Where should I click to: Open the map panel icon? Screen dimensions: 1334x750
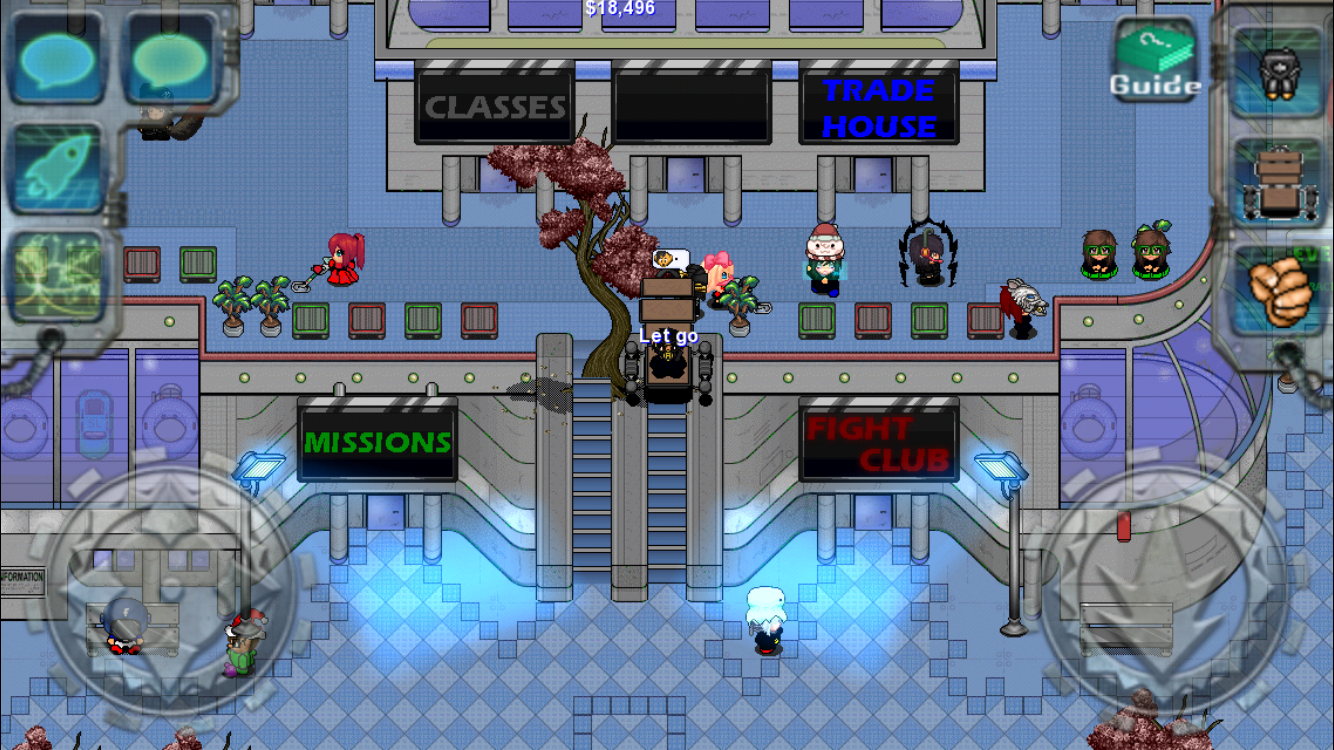[x=57, y=277]
